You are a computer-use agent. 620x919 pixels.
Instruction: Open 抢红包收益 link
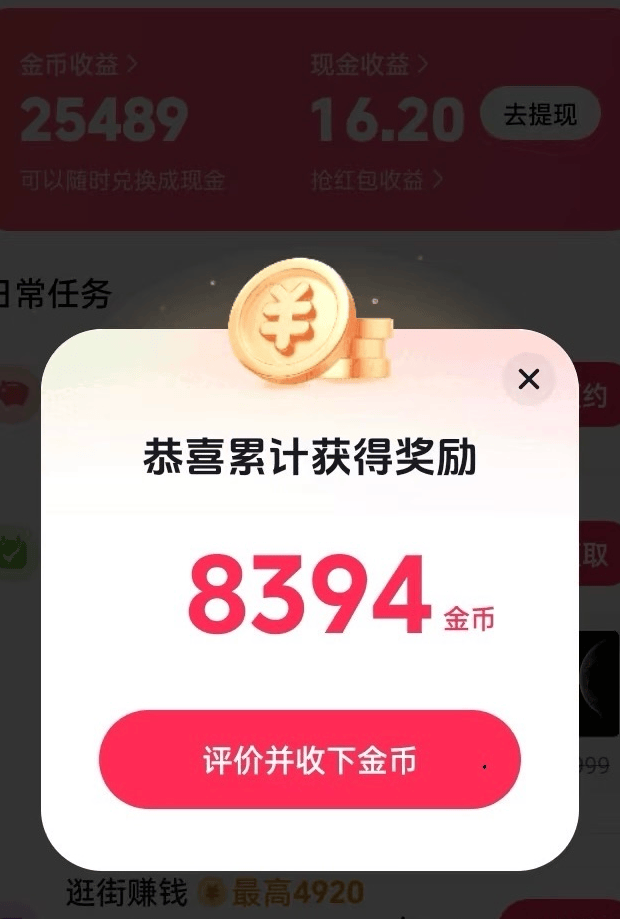[x=379, y=180]
